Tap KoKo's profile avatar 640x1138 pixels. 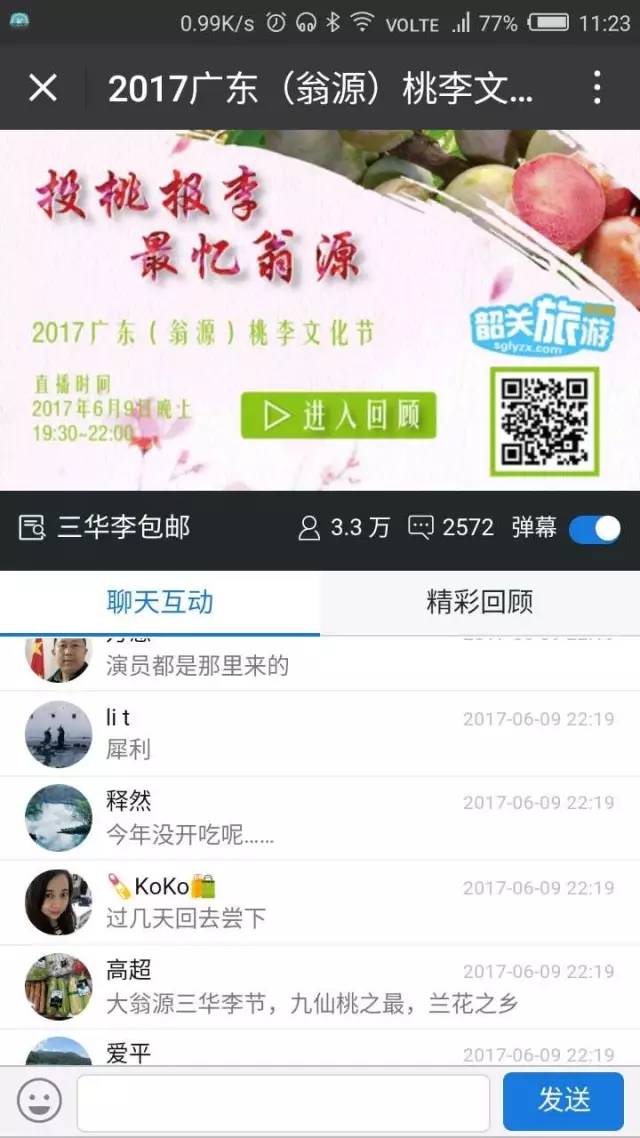[58, 902]
